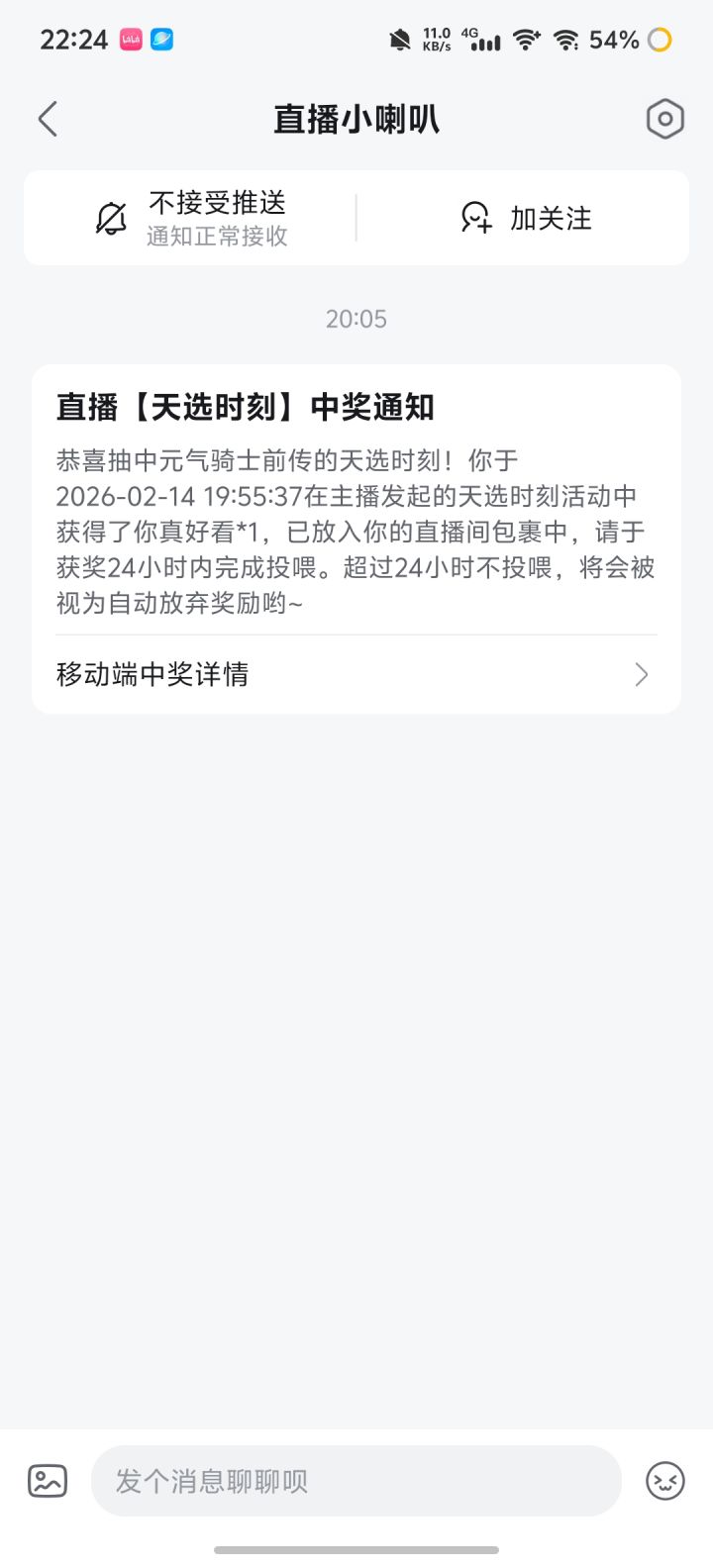Tap the 发个消息聊聊呗 message input field
This screenshot has width=713, height=1568.
pyautogui.click(x=356, y=1480)
